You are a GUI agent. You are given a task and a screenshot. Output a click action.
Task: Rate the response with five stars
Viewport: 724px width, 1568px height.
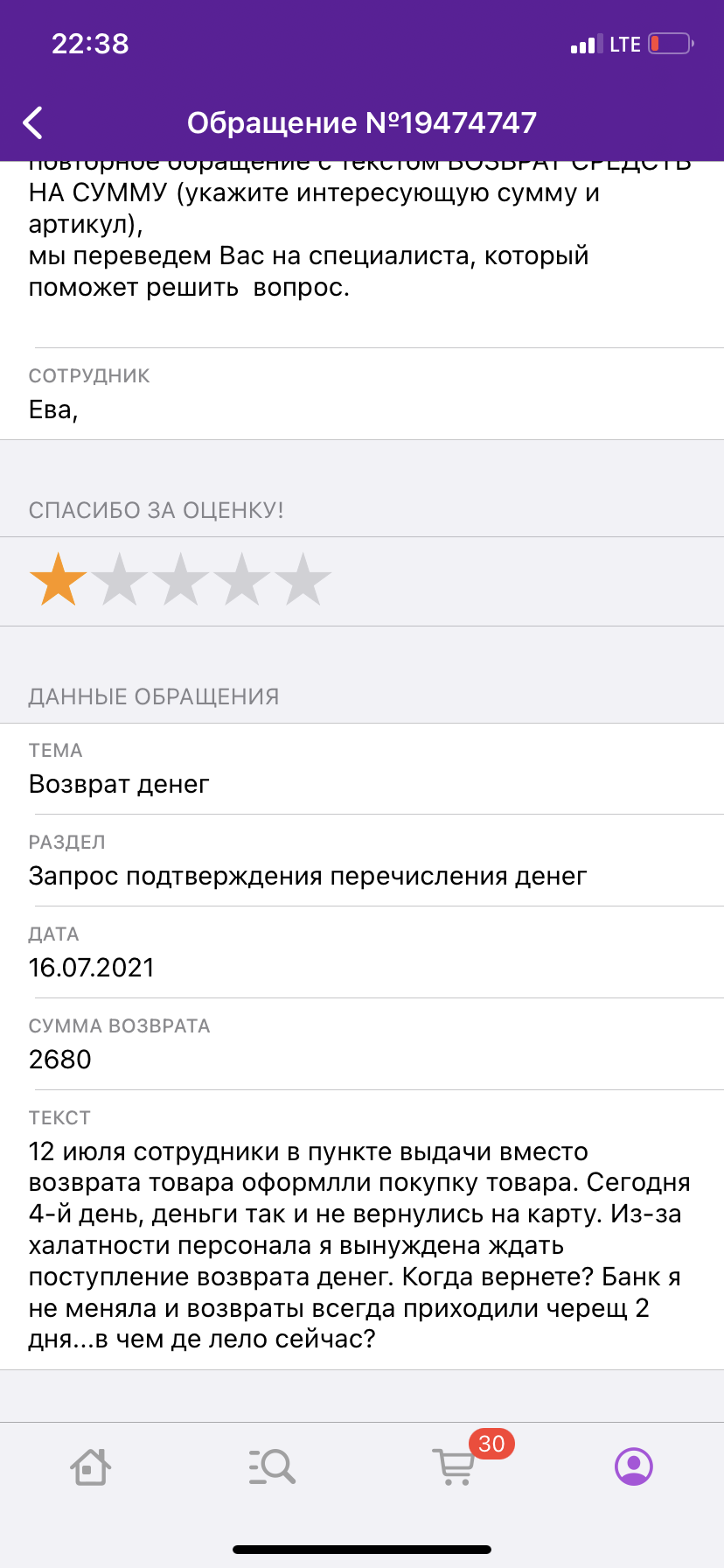(x=303, y=579)
